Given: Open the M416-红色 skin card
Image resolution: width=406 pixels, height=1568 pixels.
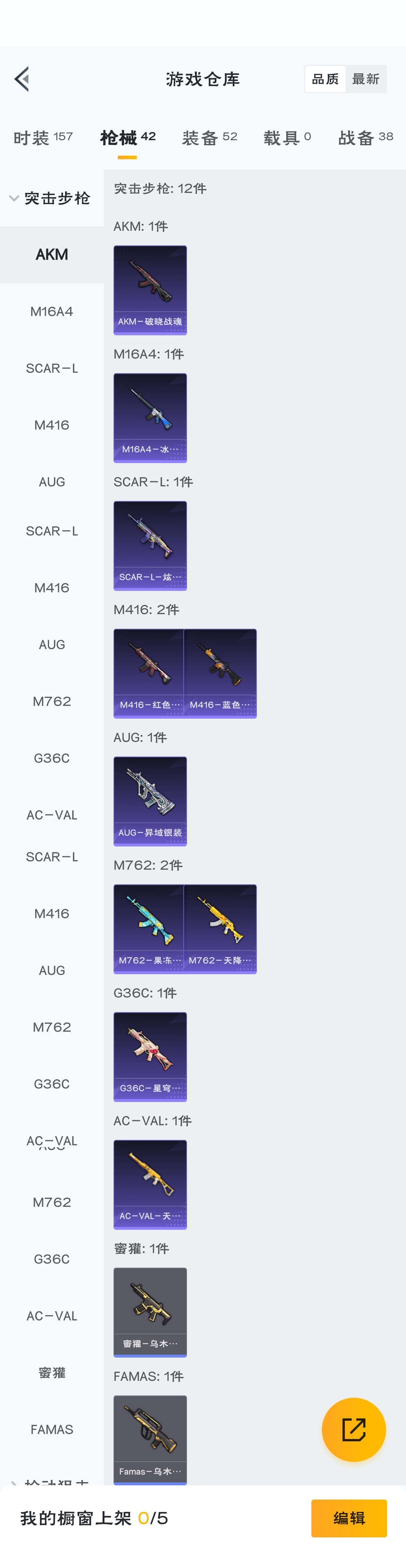Looking at the screenshot, I should (x=148, y=673).
